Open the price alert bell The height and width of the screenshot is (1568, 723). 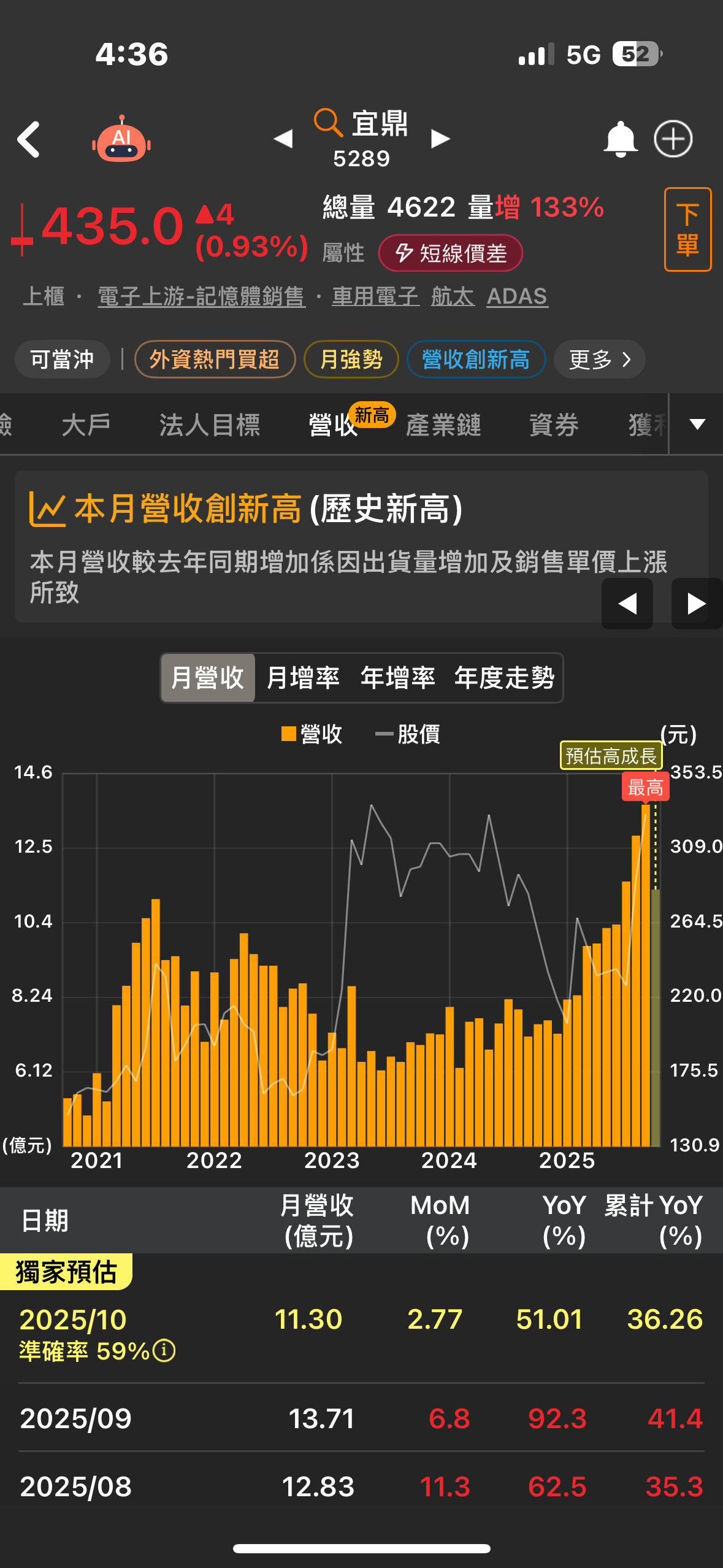620,139
